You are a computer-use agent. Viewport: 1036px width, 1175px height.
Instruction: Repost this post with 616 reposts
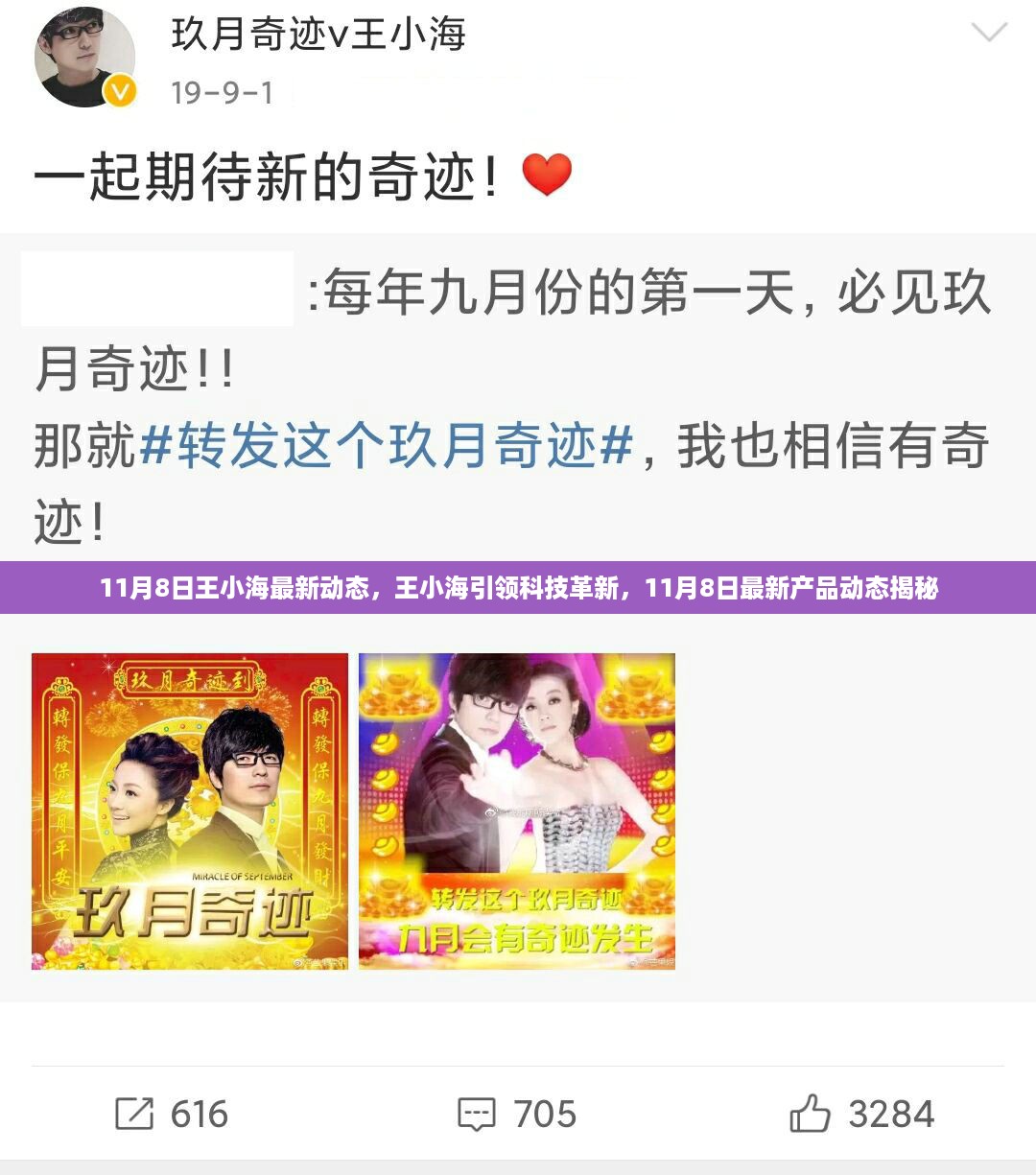(173, 1114)
